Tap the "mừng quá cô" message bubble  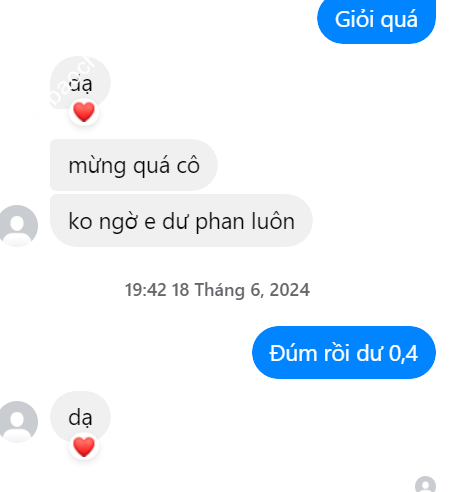[134, 165]
